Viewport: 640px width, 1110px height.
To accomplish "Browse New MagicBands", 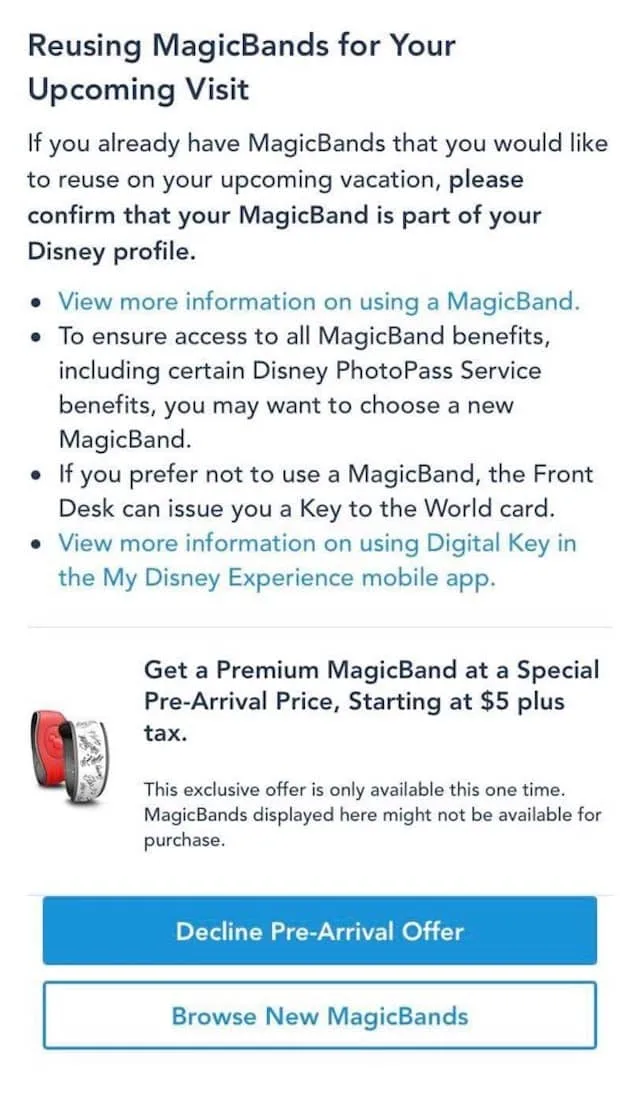I will click(320, 1017).
